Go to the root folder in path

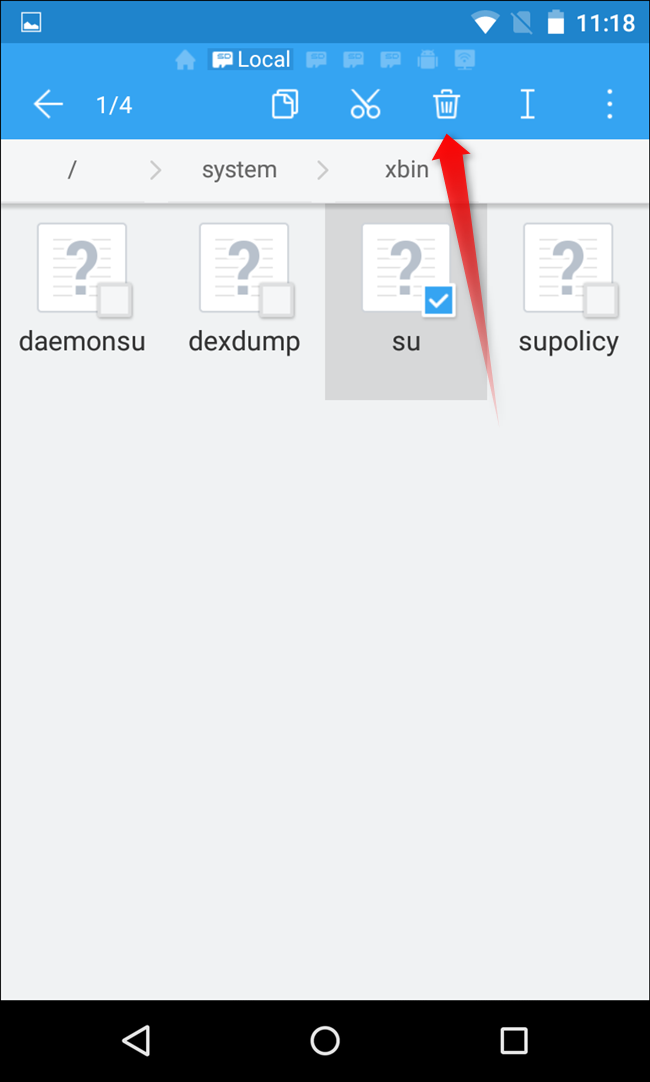coord(72,170)
